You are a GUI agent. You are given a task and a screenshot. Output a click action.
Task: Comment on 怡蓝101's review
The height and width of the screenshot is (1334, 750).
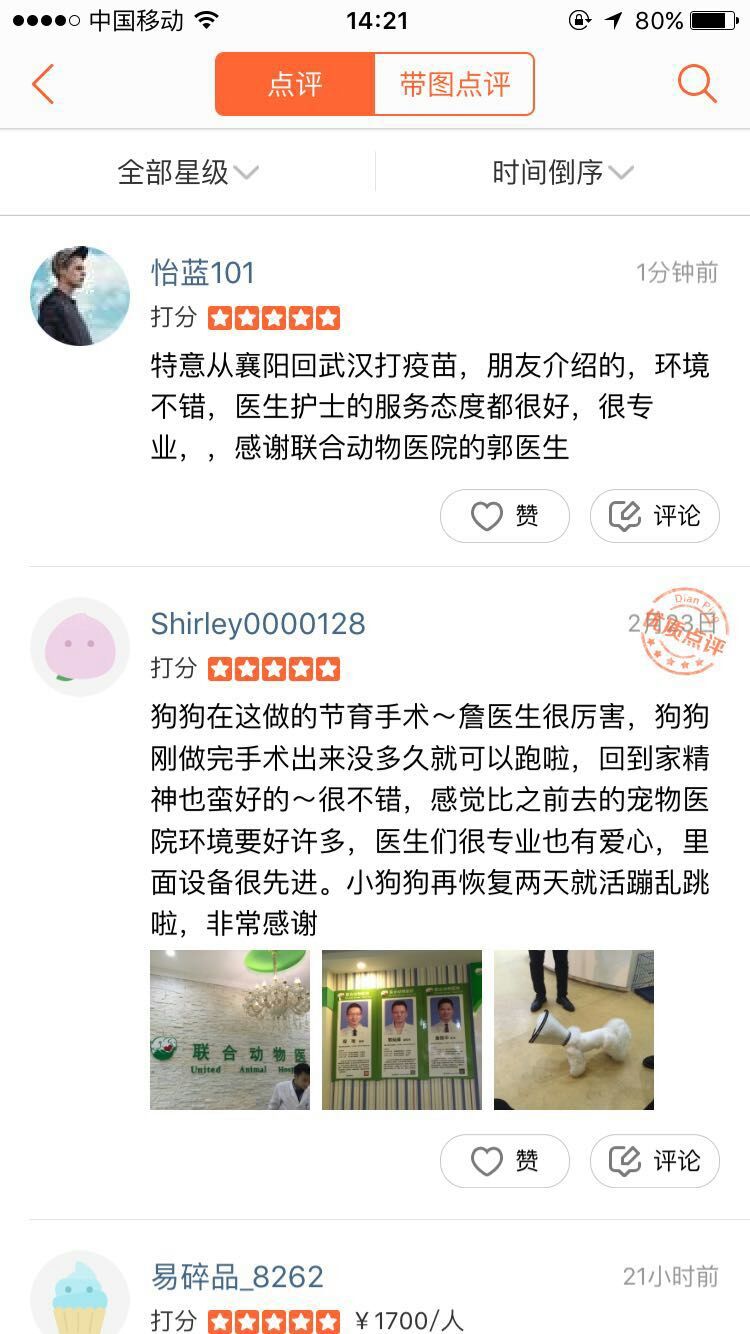pyautogui.click(x=655, y=516)
